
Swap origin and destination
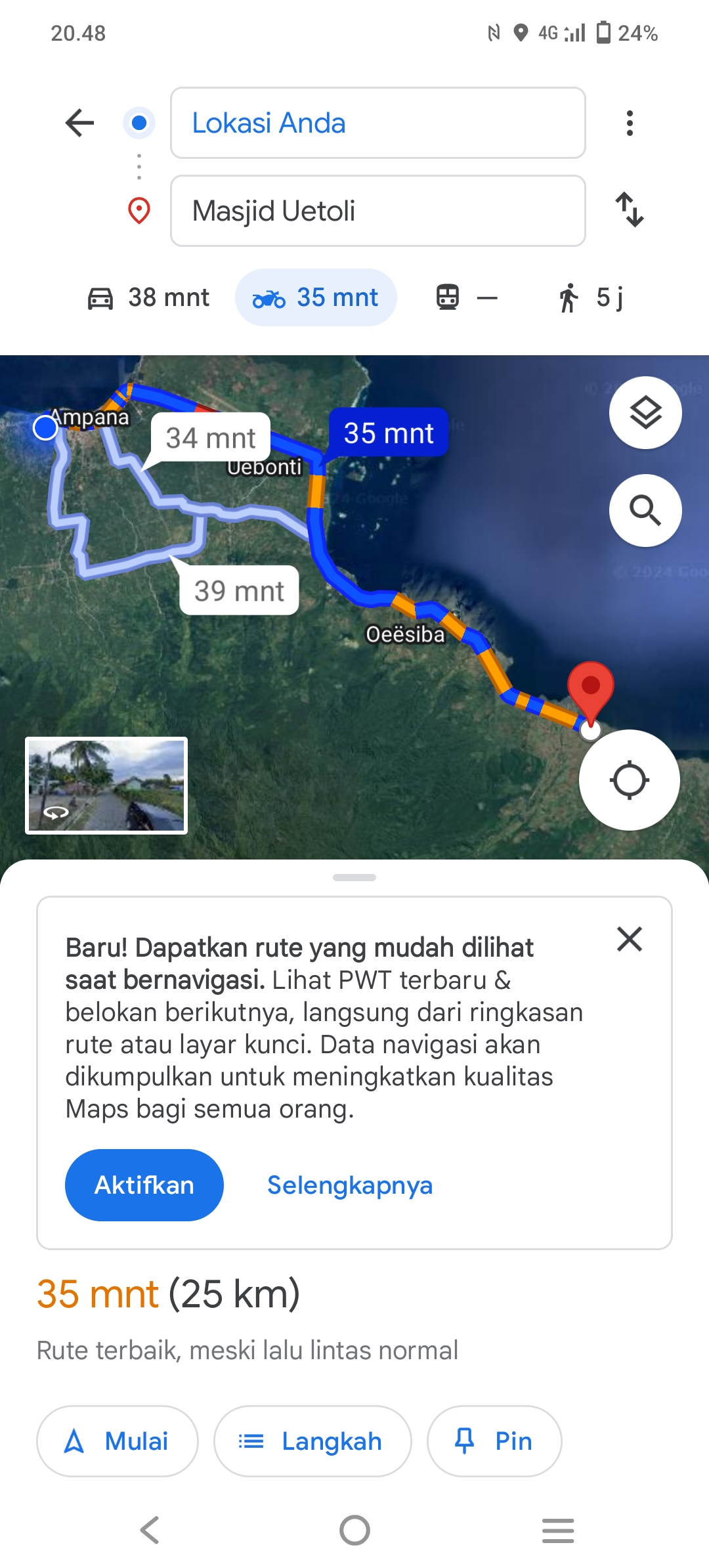pos(630,210)
